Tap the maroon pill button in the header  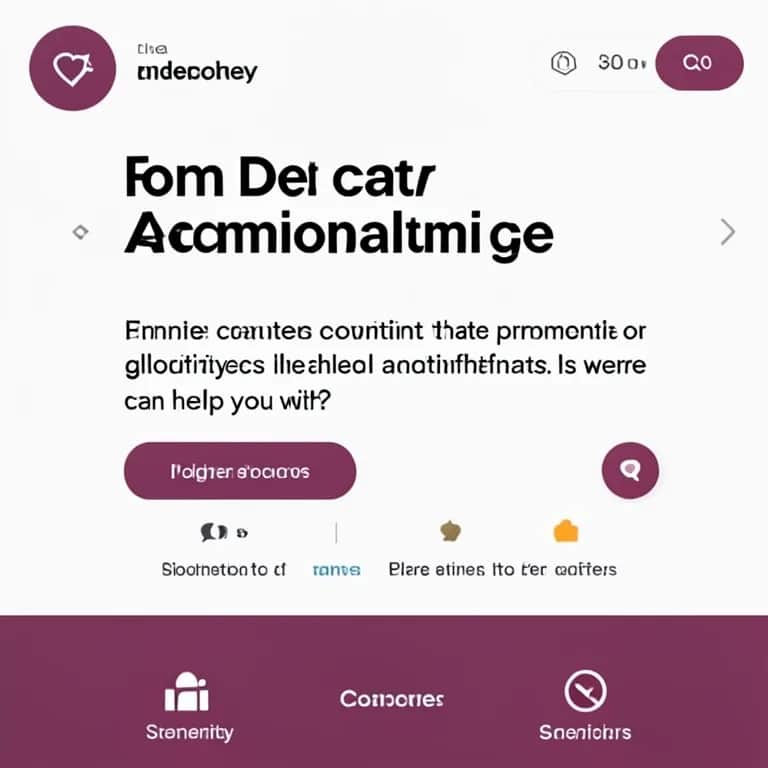(x=699, y=63)
